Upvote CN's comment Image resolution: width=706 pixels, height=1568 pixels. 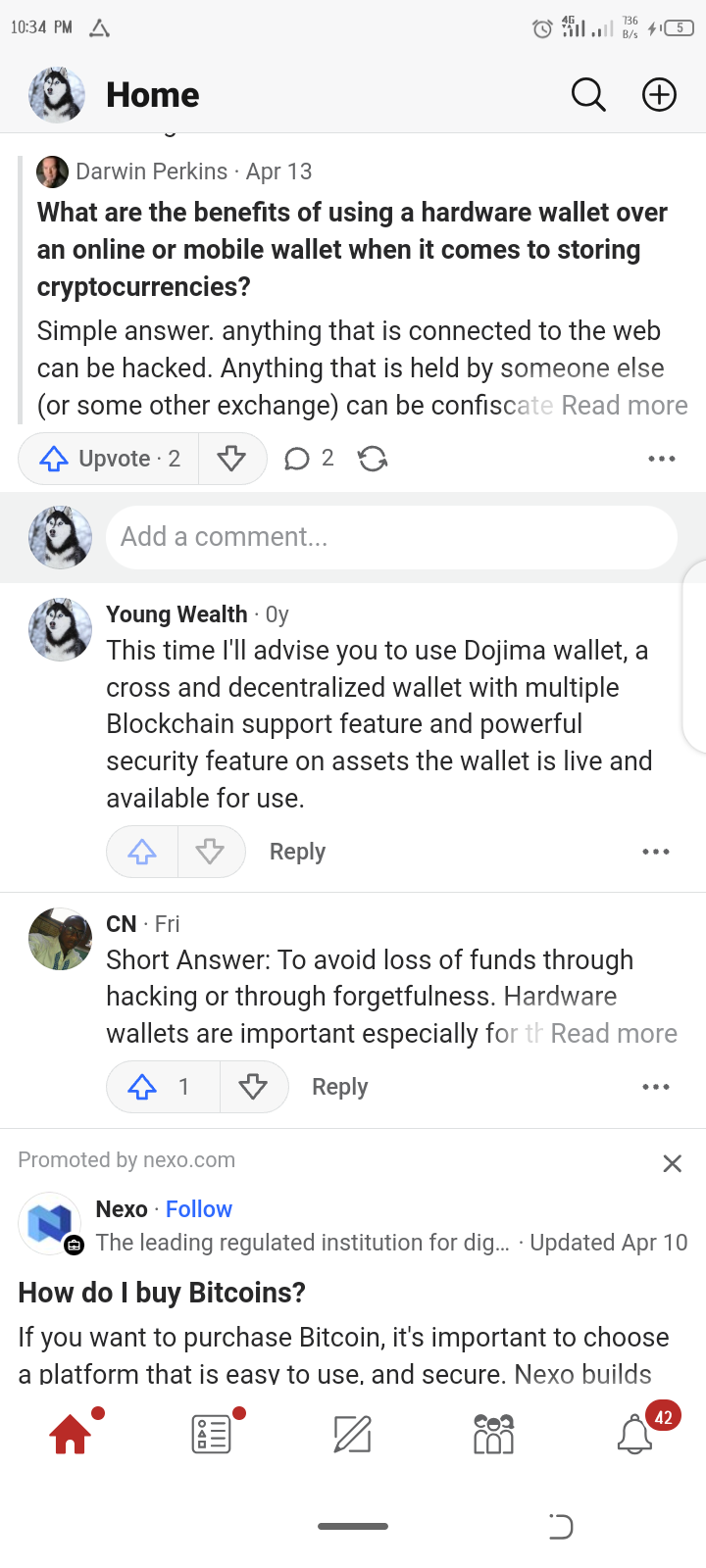tap(143, 1087)
